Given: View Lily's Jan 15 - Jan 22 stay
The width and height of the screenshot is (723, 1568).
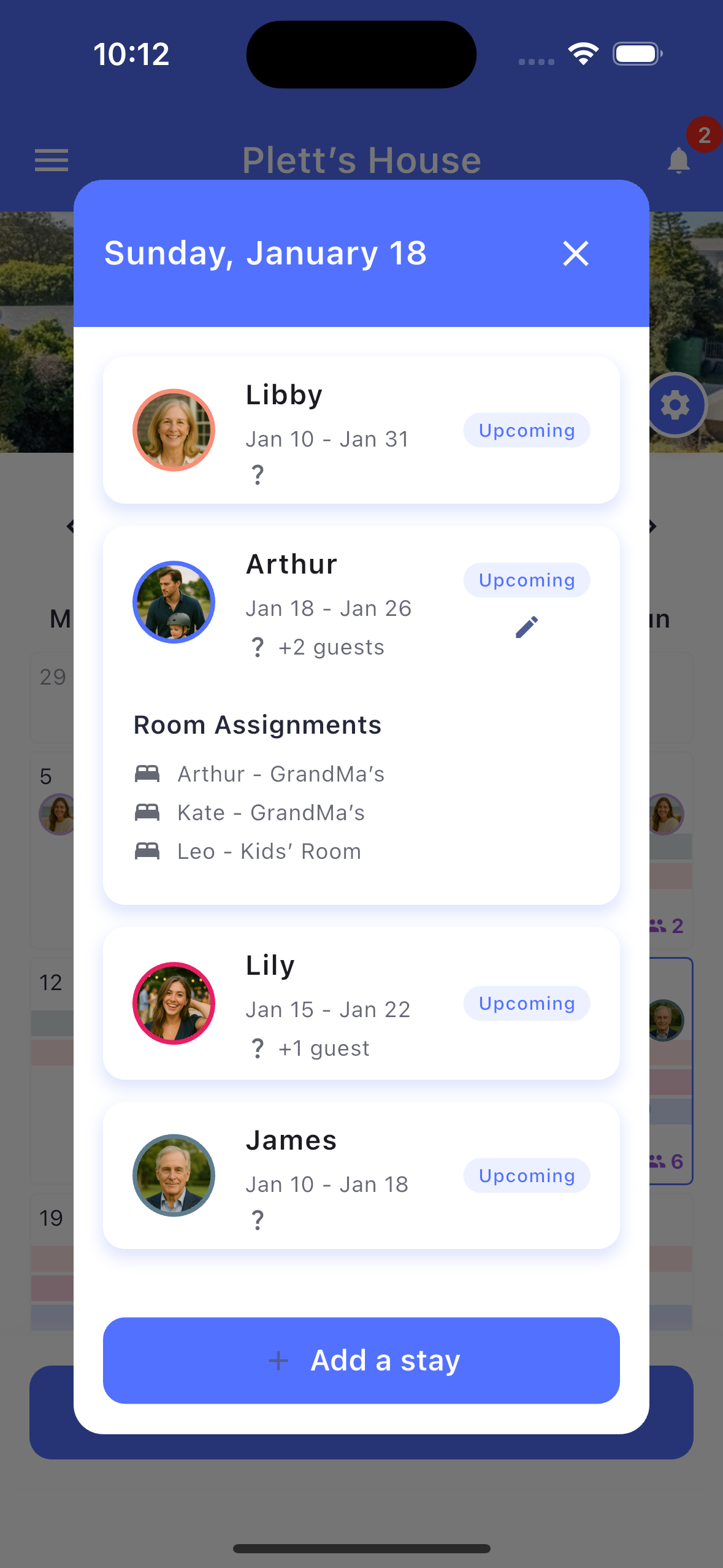Looking at the screenshot, I should click(x=361, y=1003).
